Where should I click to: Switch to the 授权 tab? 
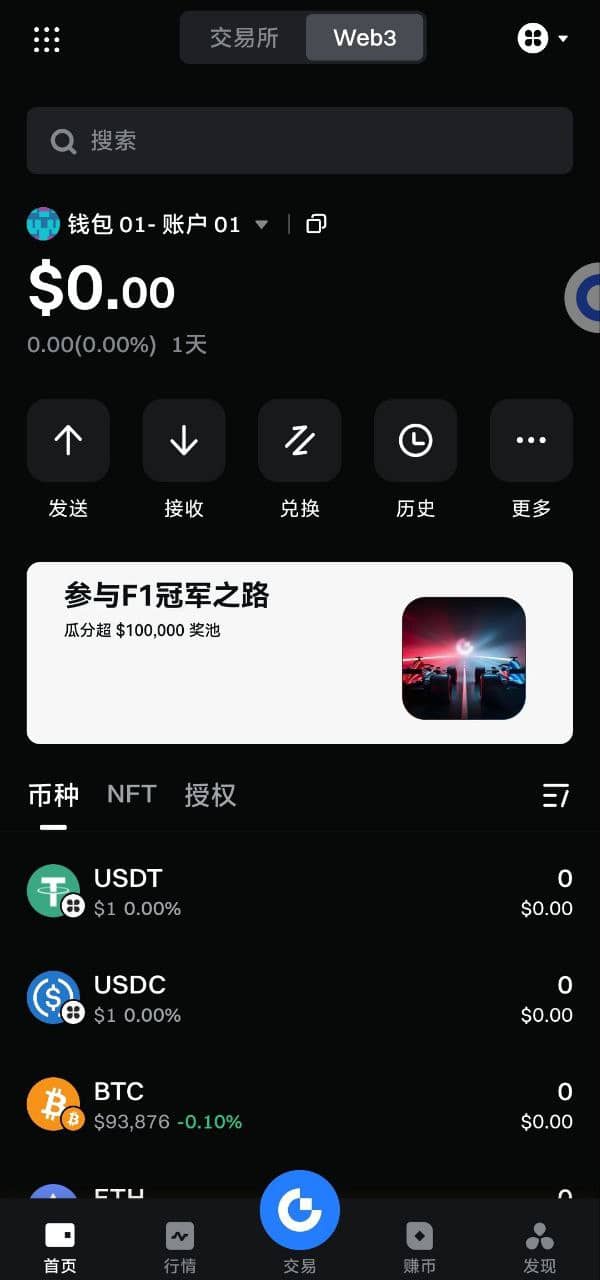point(210,795)
